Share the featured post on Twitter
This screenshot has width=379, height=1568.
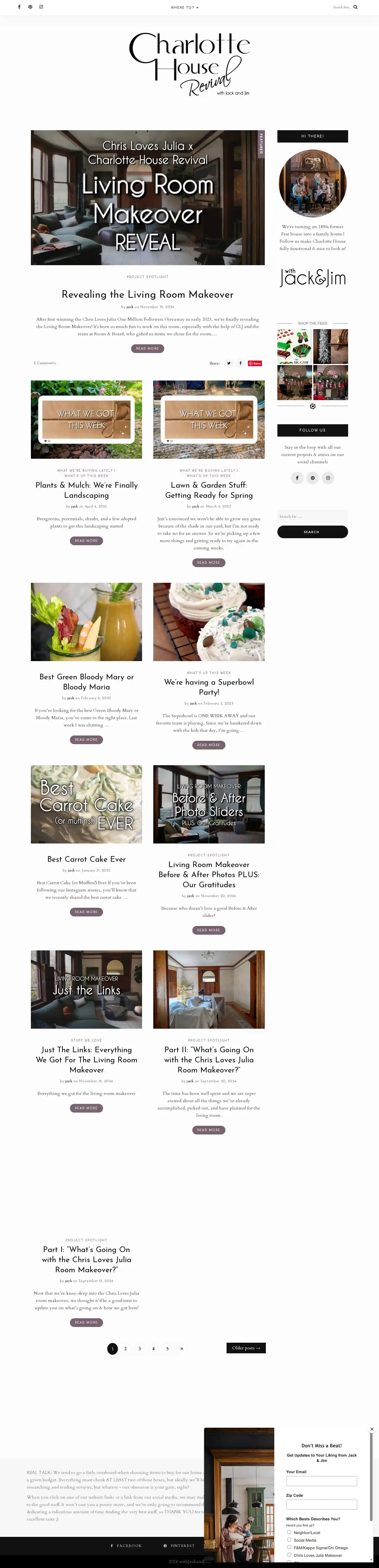pos(229,363)
